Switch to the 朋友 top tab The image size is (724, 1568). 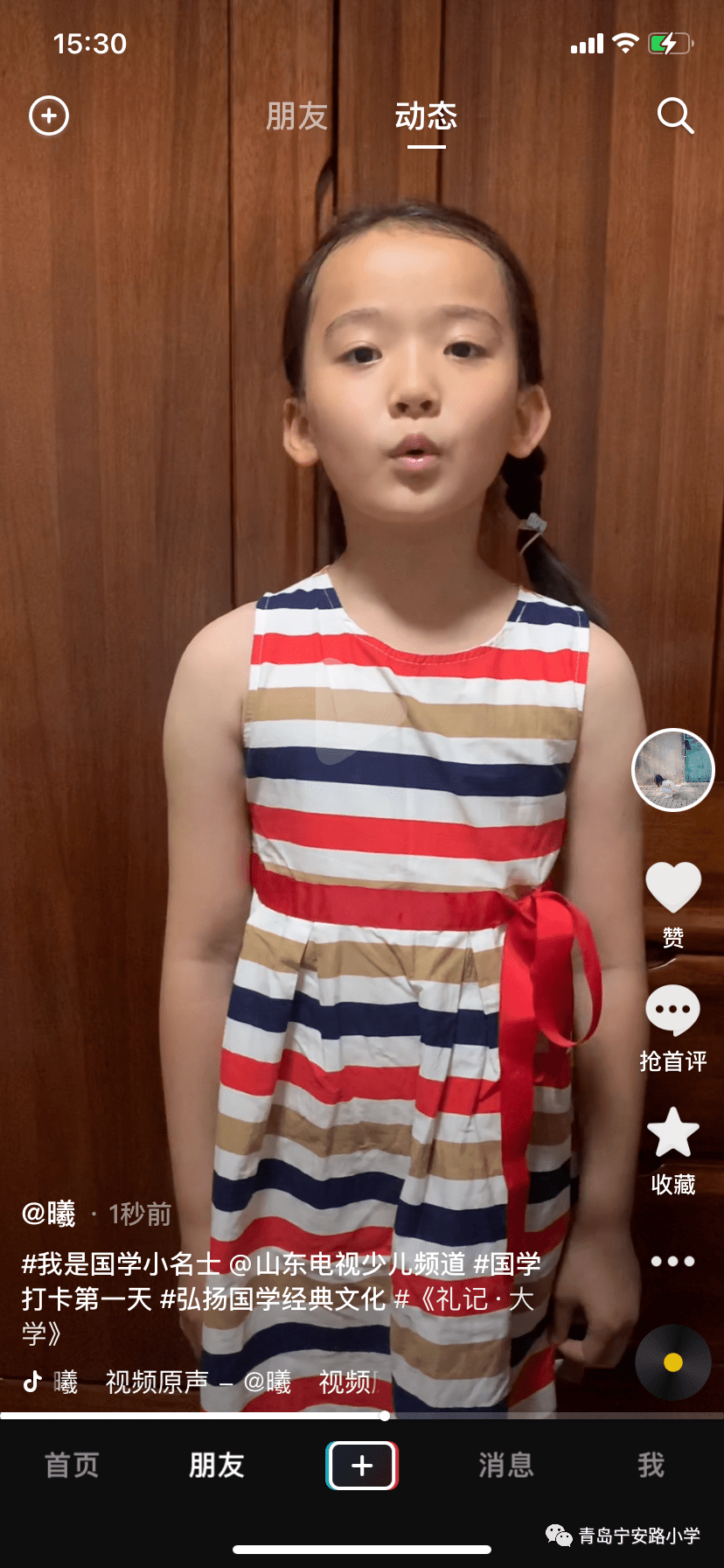[x=296, y=115]
